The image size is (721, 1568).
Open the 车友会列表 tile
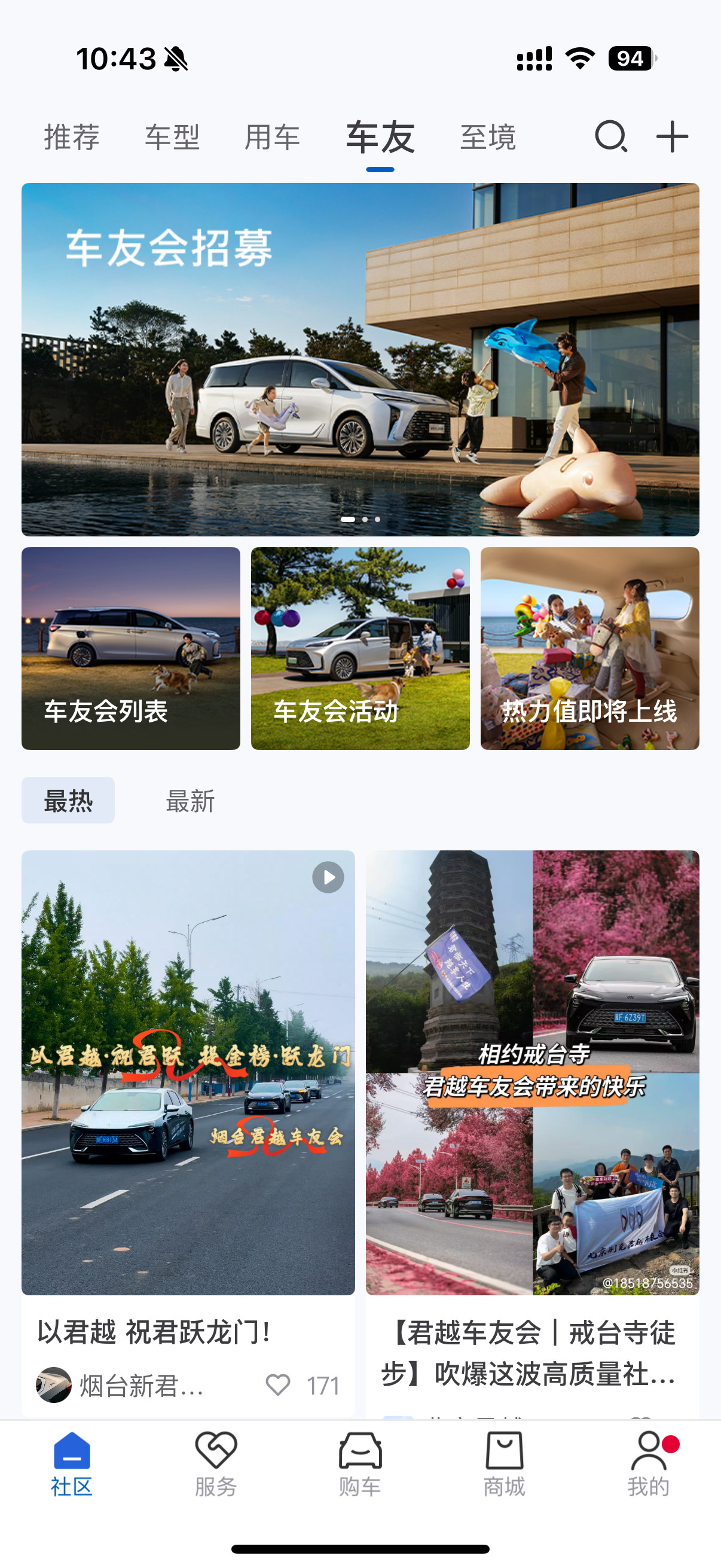point(131,648)
